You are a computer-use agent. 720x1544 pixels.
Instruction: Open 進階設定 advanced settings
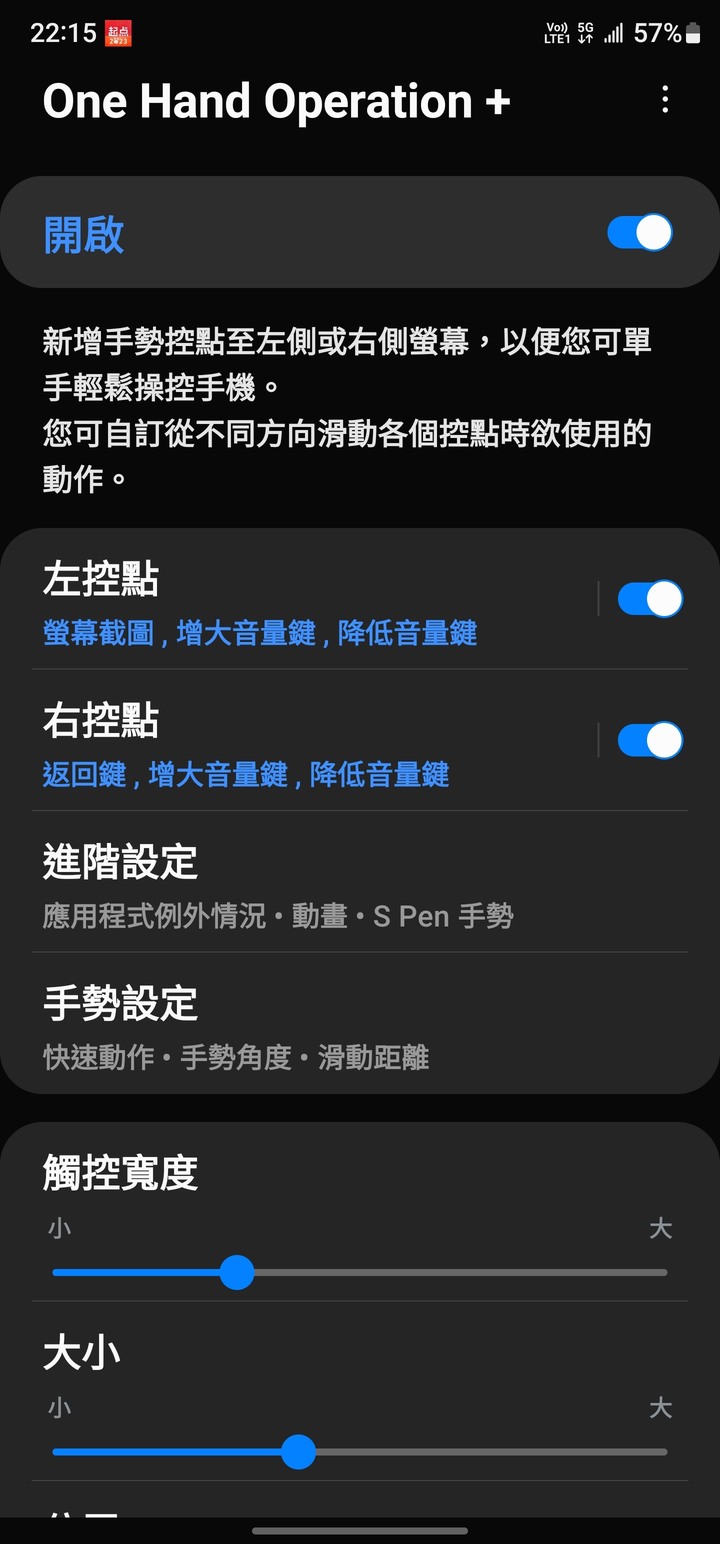click(x=360, y=881)
